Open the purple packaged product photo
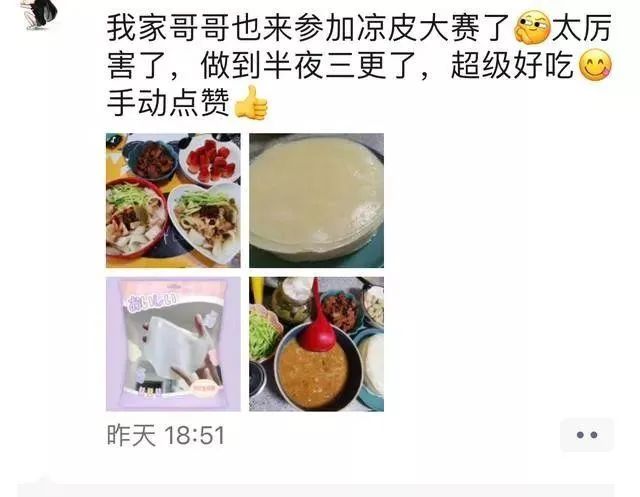640x497 pixels. tap(173, 344)
